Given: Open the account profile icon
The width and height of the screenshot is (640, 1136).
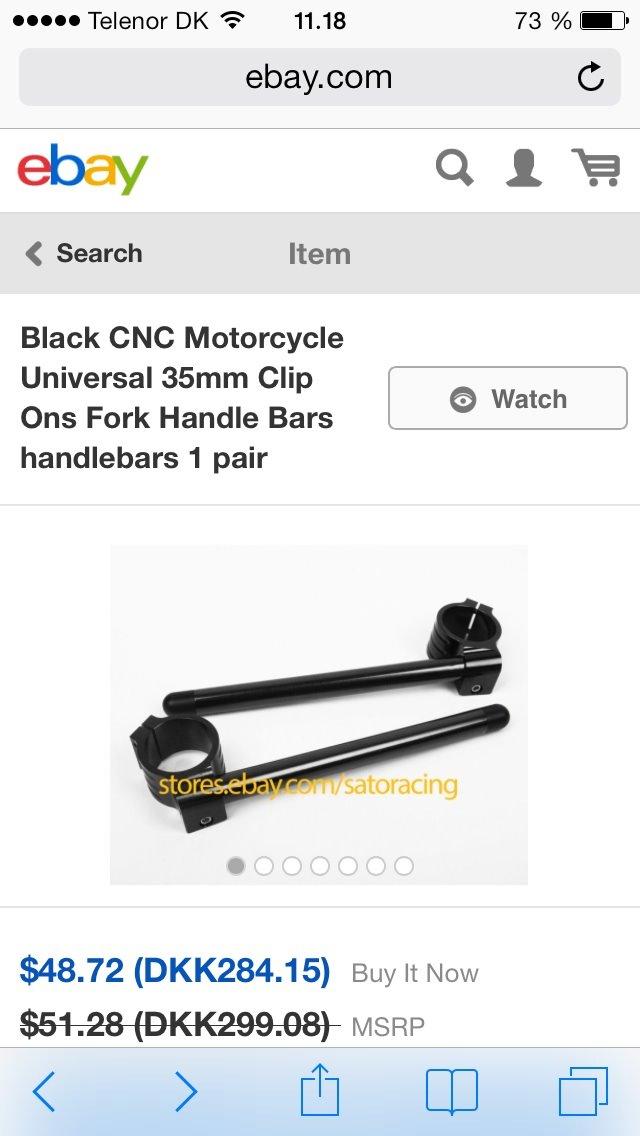Looking at the screenshot, I should point(524,168).
